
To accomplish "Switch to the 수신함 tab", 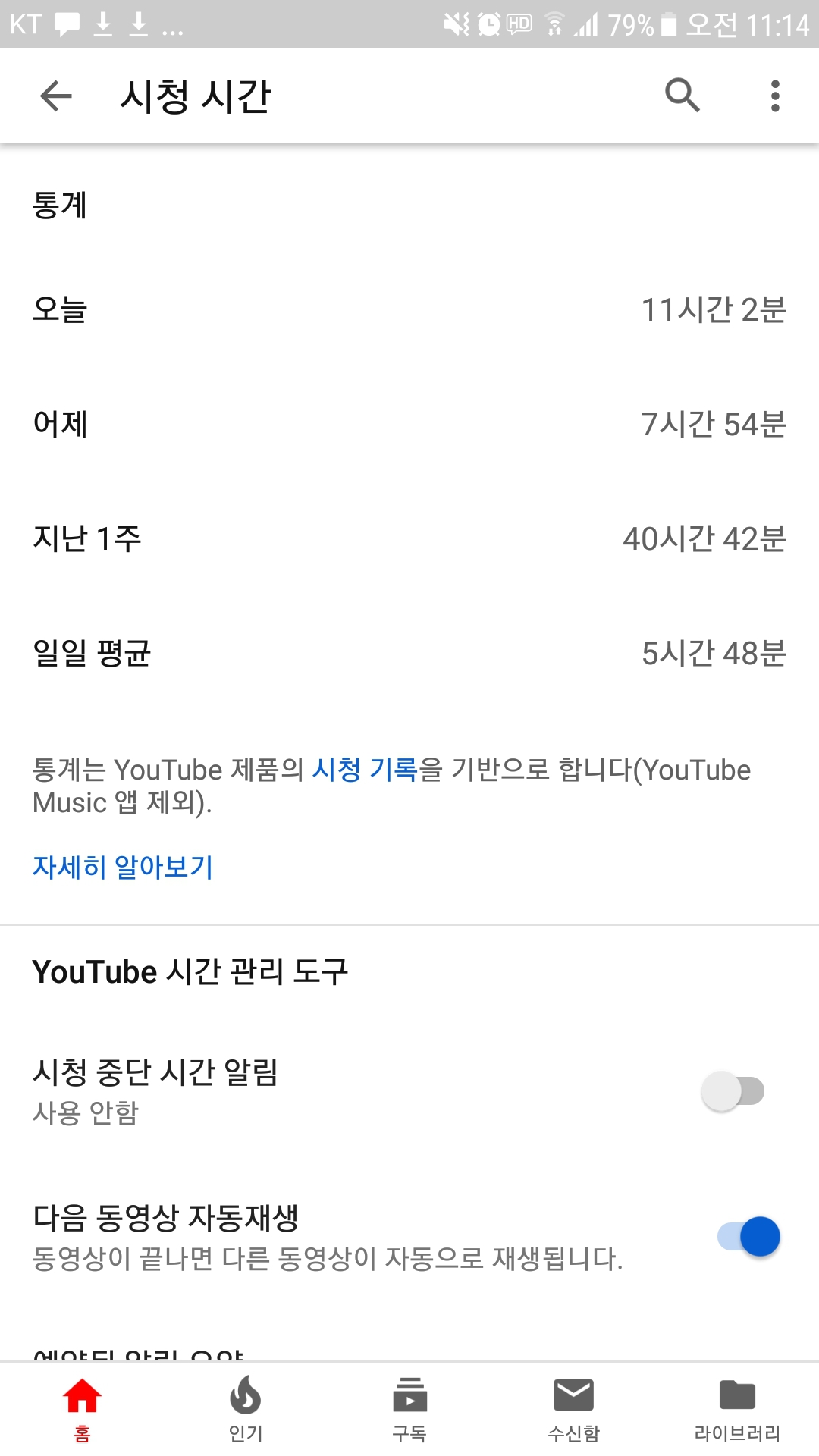I will [x=573, y=1408].
